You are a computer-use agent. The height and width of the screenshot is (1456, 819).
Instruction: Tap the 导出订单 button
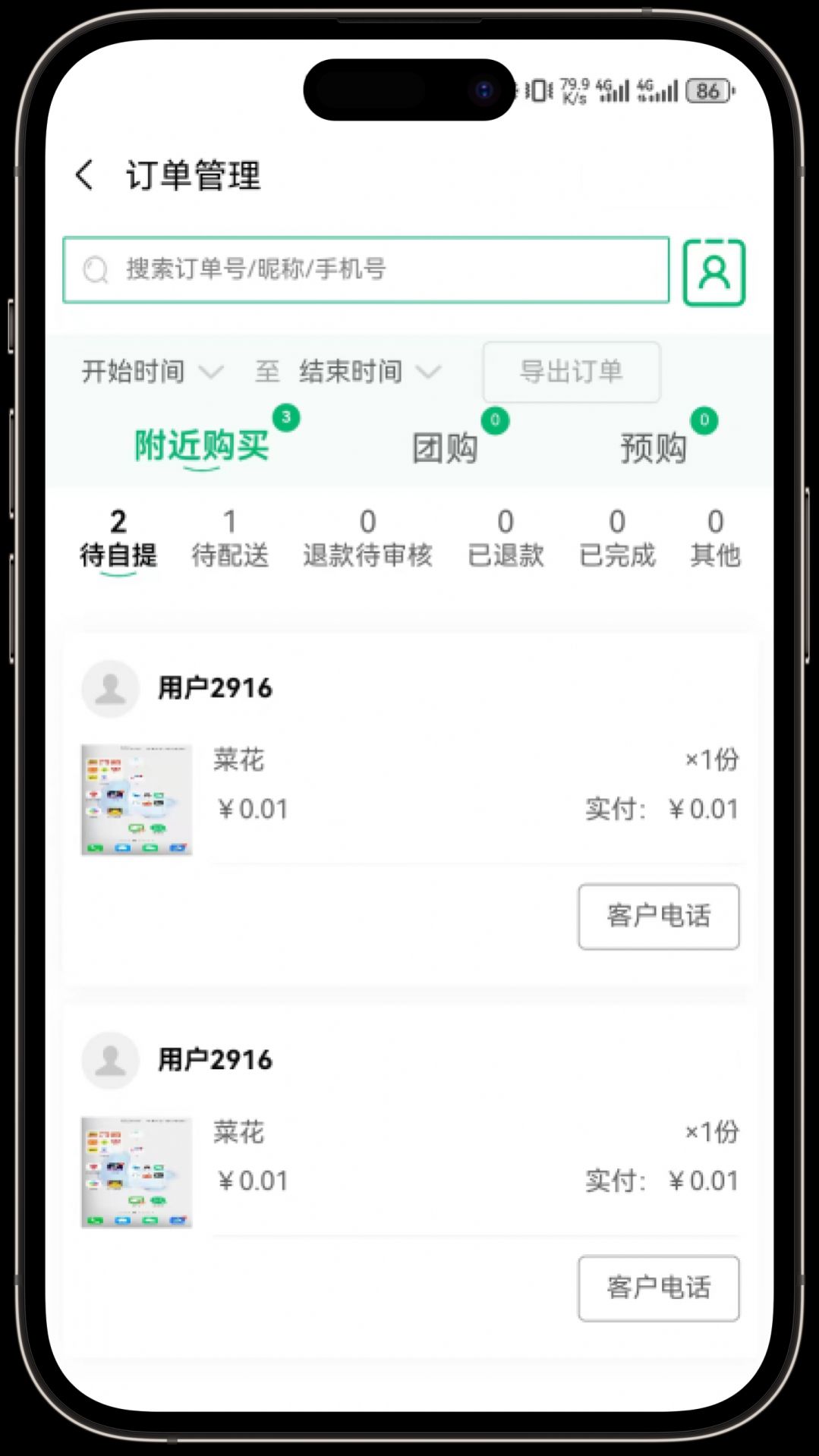click(x=571, y=372)
